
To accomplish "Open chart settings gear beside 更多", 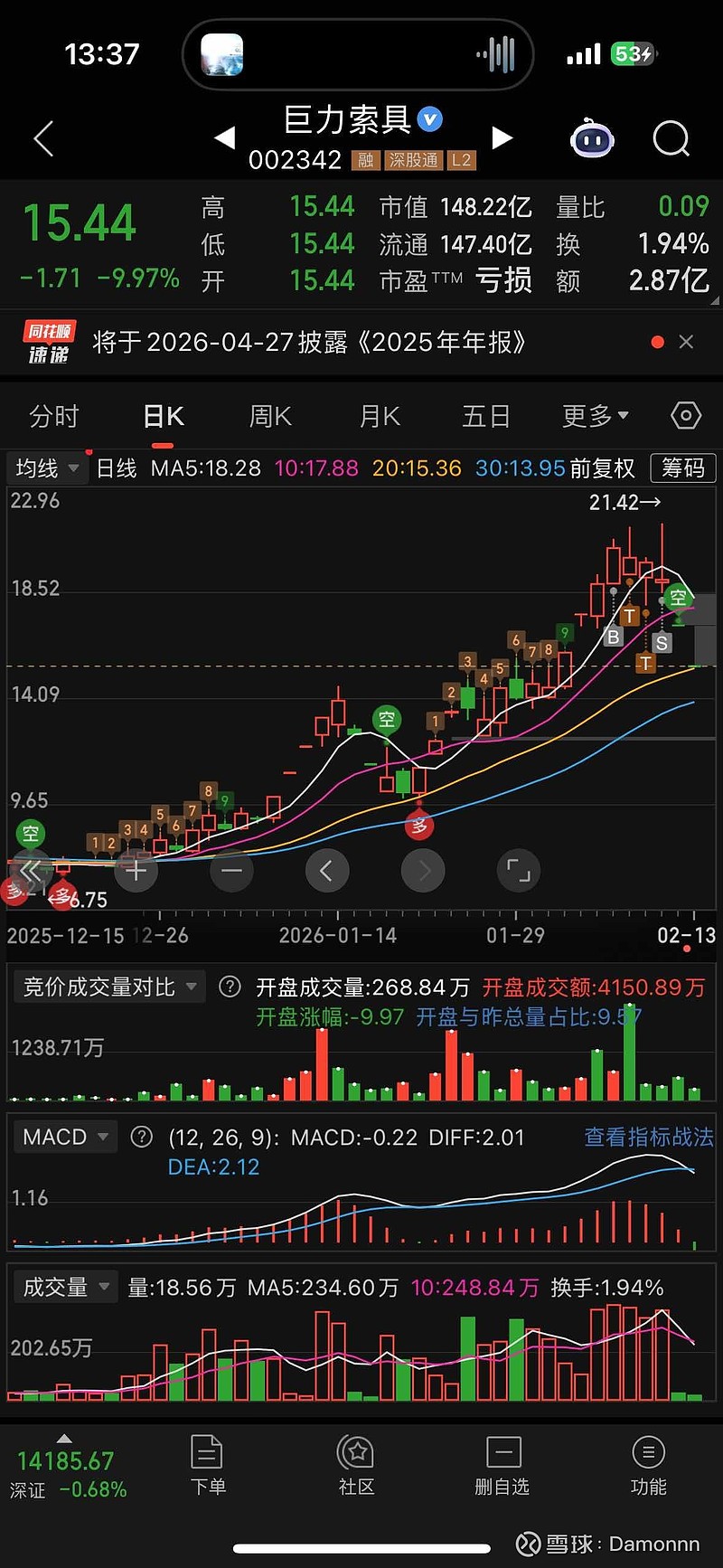I will coord(684,415).
